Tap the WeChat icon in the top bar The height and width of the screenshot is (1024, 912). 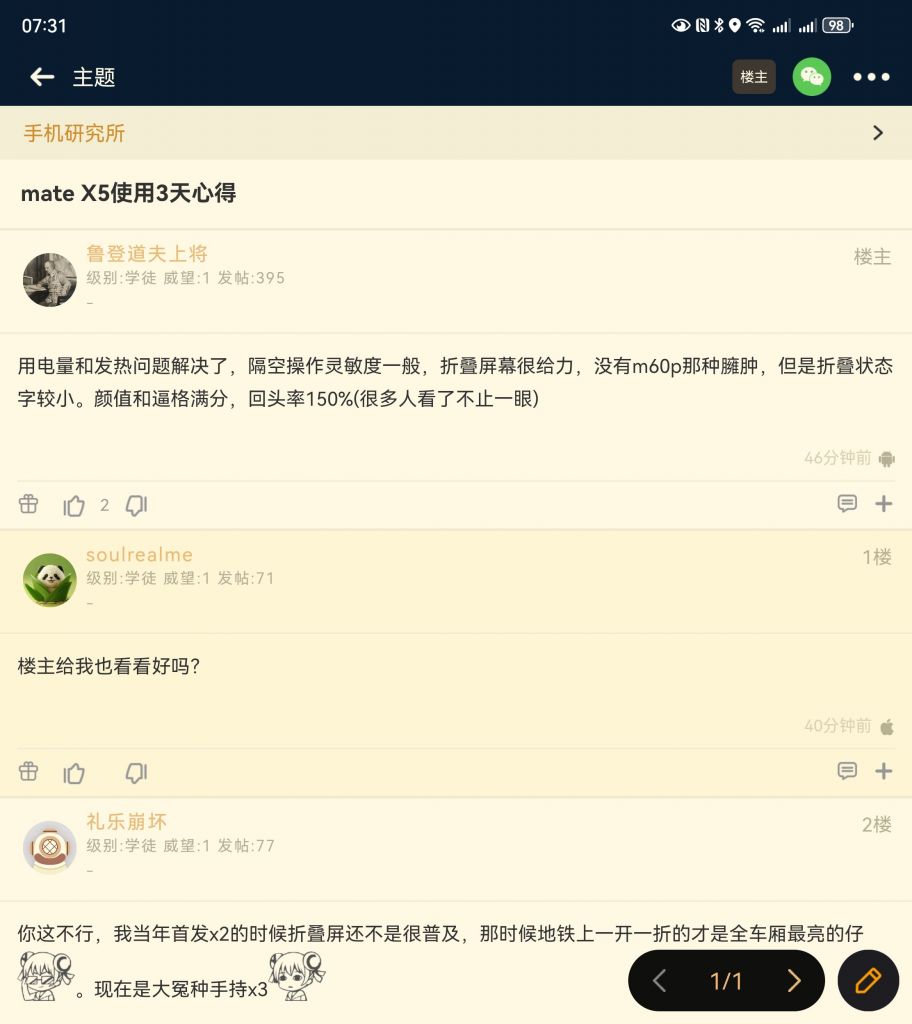[812, 77]
